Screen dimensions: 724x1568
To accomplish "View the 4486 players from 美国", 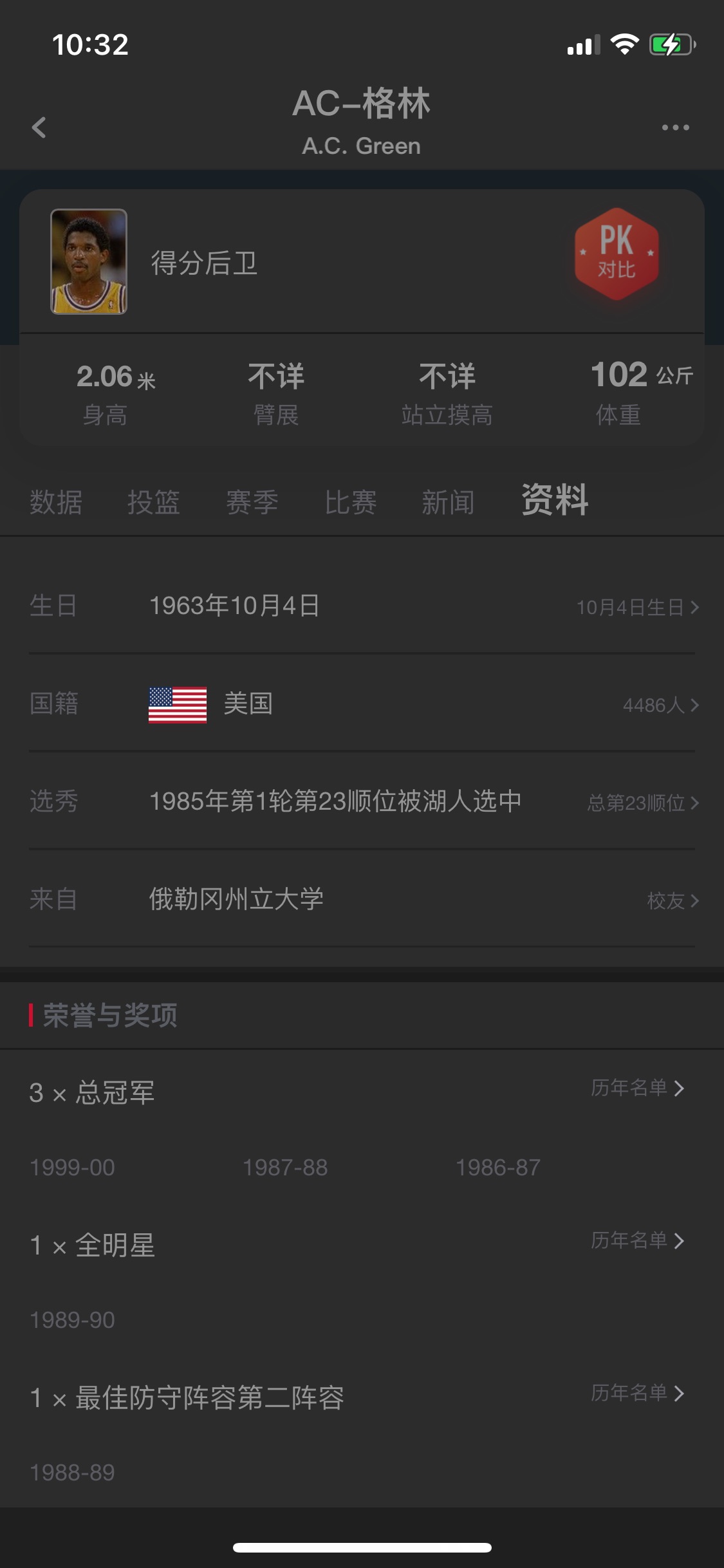I will click(x=660, y=705).
